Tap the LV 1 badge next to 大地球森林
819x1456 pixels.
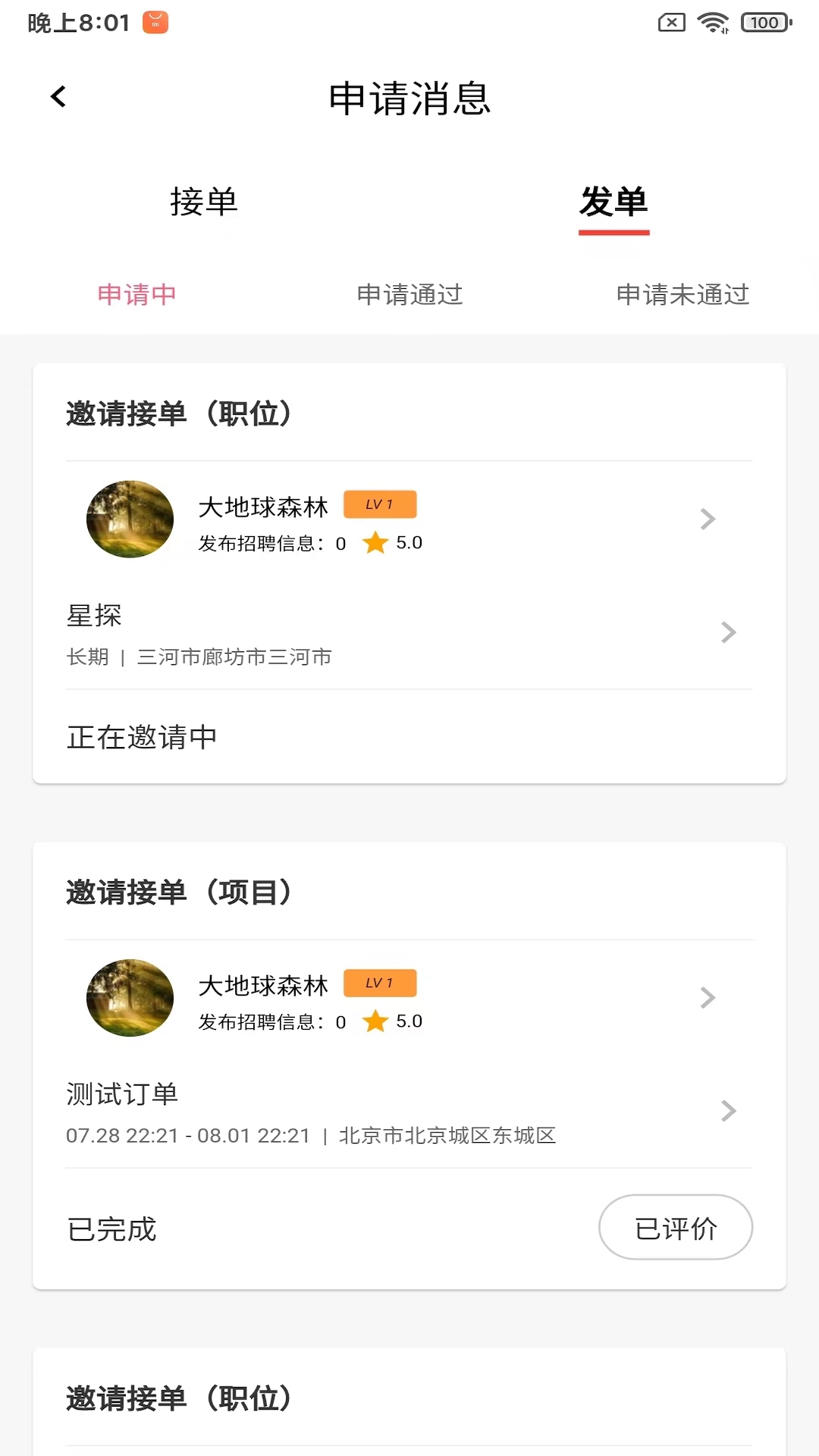381,504
